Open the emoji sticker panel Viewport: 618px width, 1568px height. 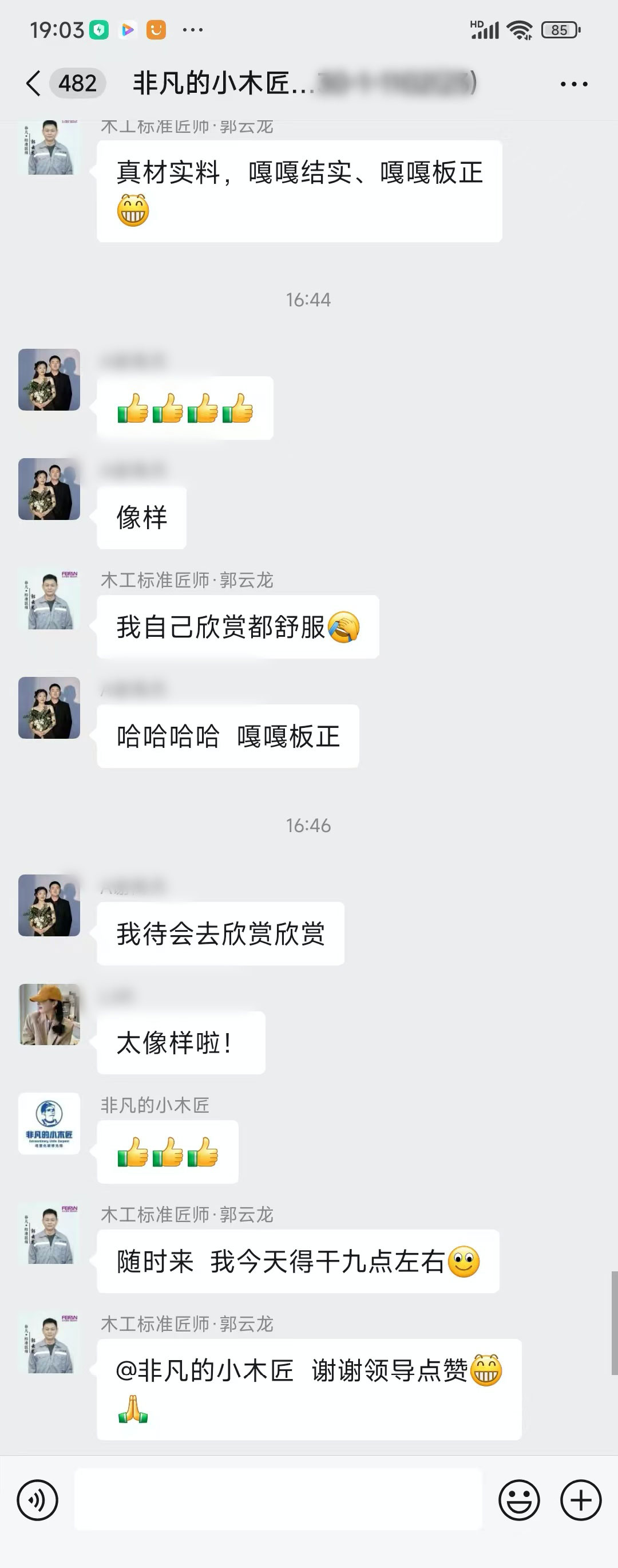pos(519,1500)
